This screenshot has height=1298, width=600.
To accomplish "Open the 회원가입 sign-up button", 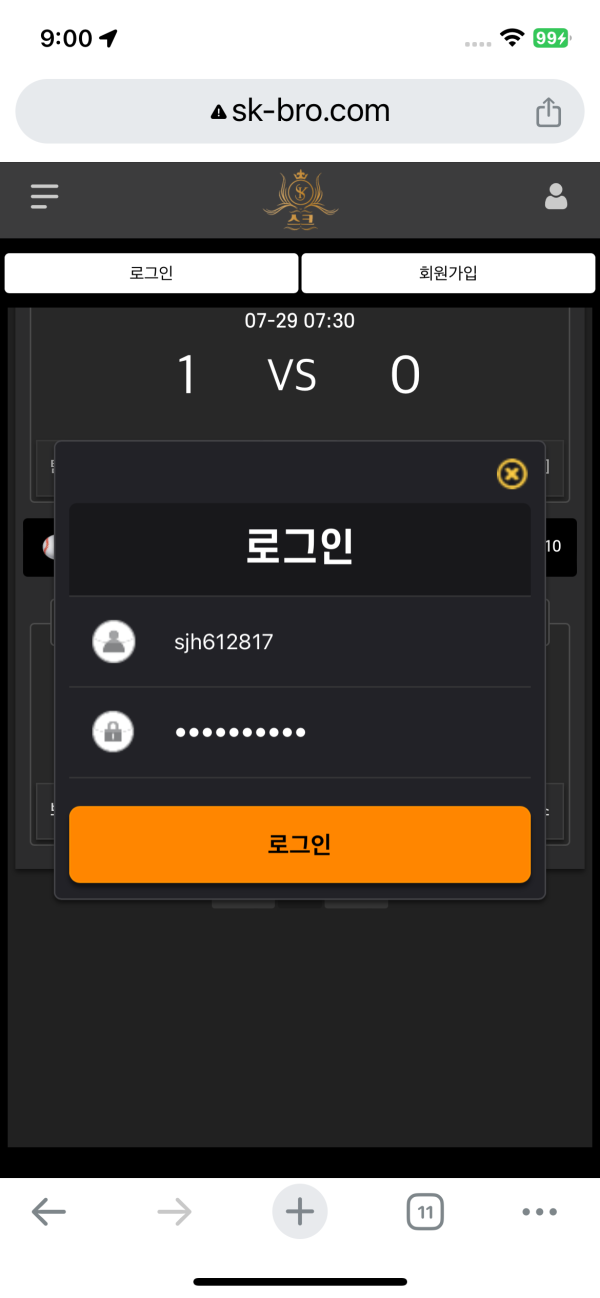I will (448, 273).
